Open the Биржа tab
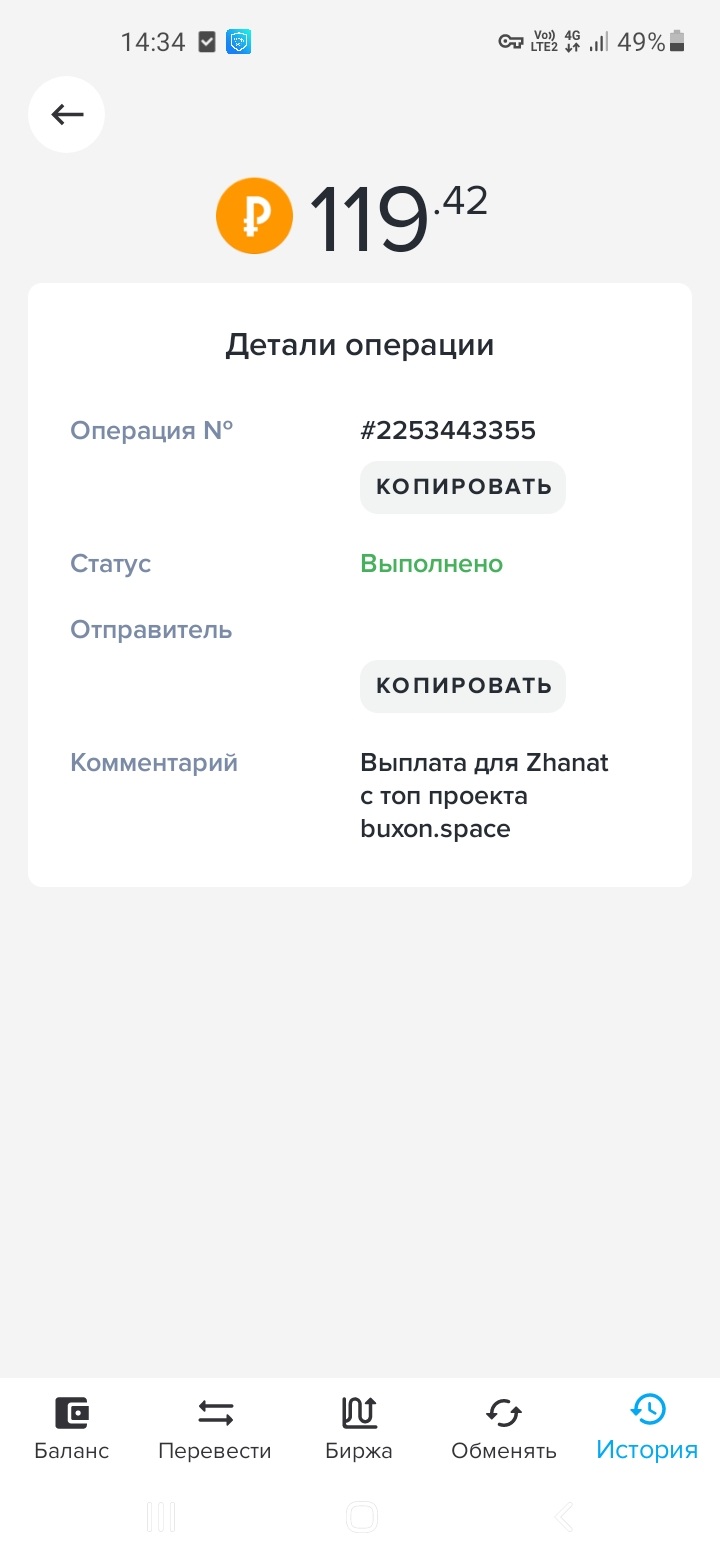Image resolution: width=720 pixels, height=1560 pixels. pyautogui.click(x=359, y=1428)
